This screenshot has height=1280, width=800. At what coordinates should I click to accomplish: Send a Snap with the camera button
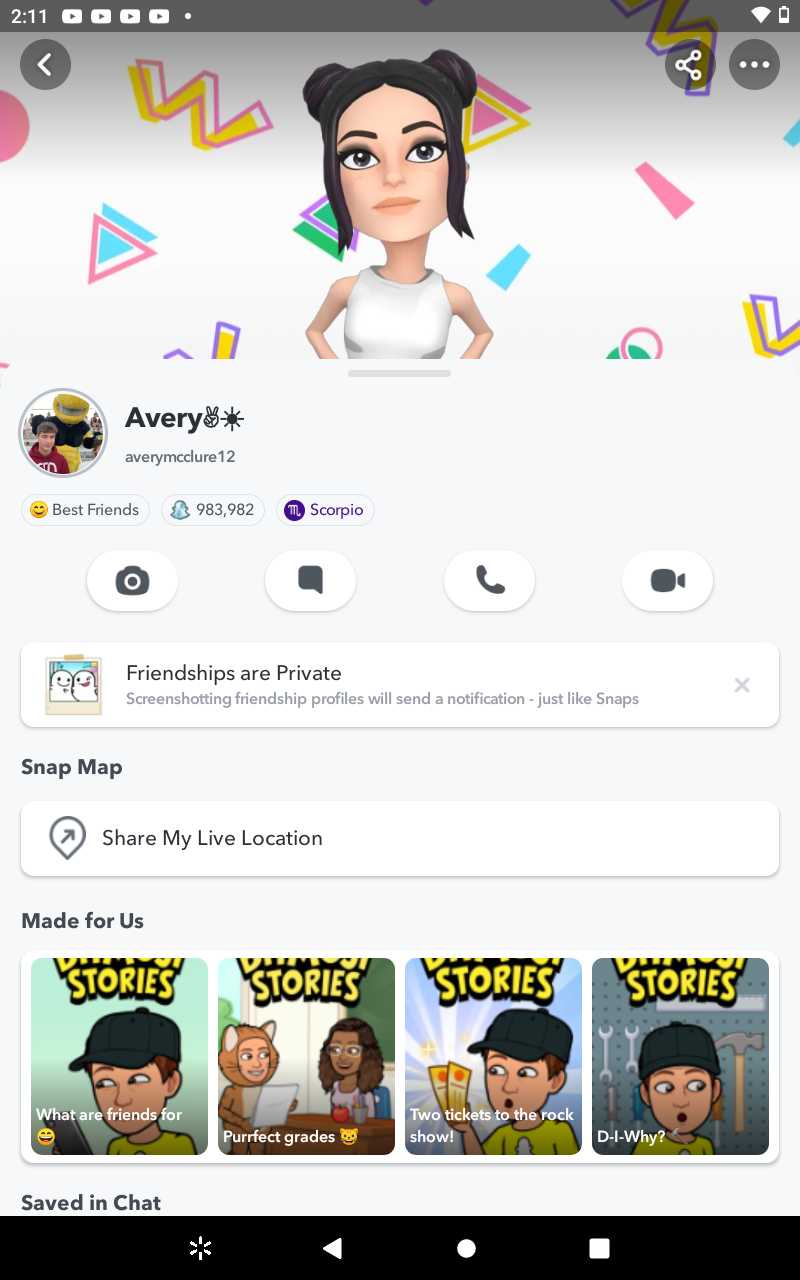132,580
